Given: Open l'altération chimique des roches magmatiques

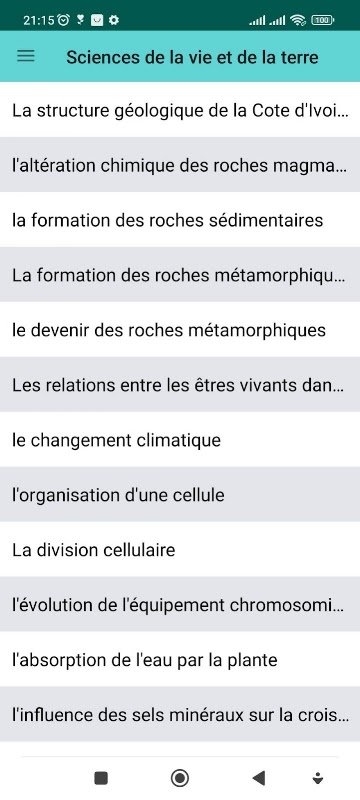Looking at the screenshot, I should coord(180,165).
